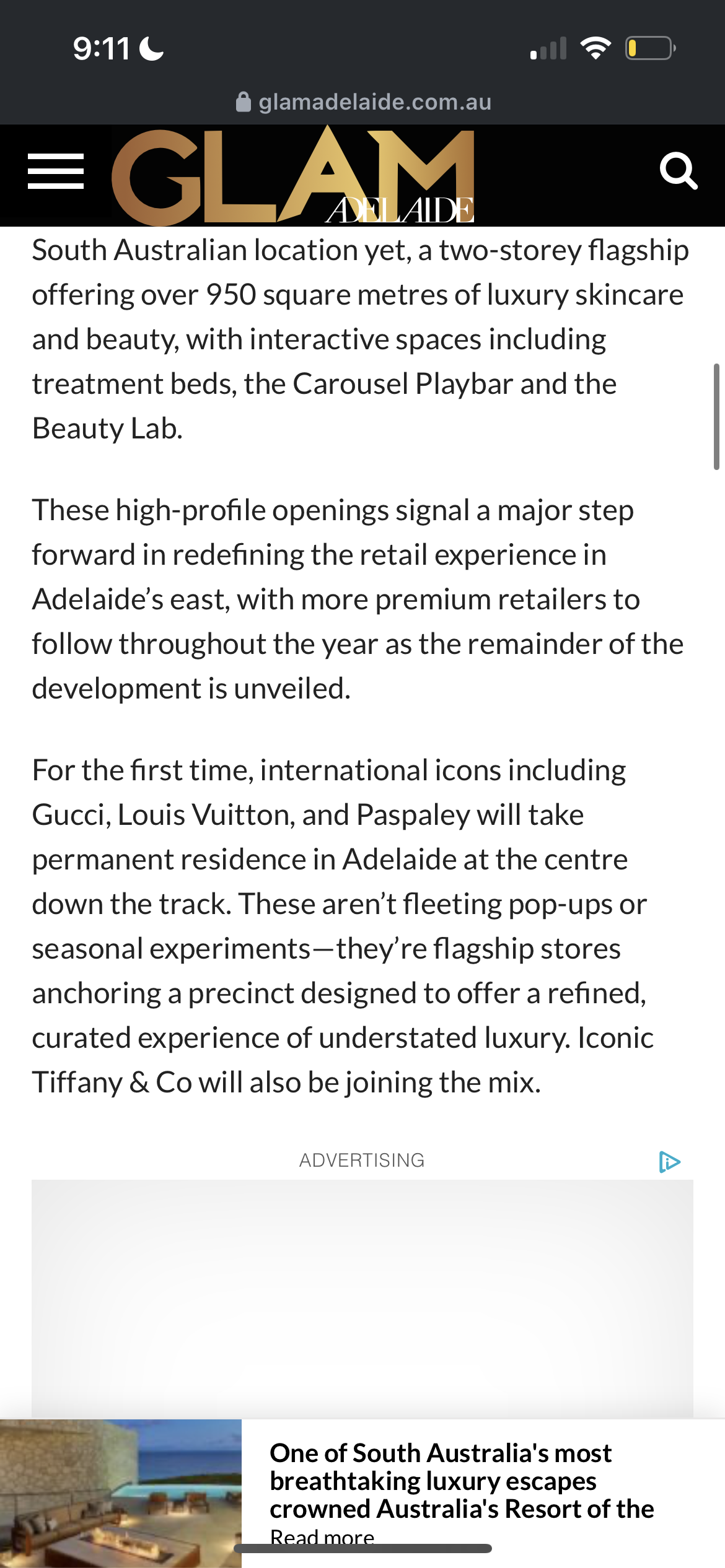Tap the Glam Adelaide logo to go home
Image resolution: width=725 pixels, height=1568 pixels.
click(292, 175)
